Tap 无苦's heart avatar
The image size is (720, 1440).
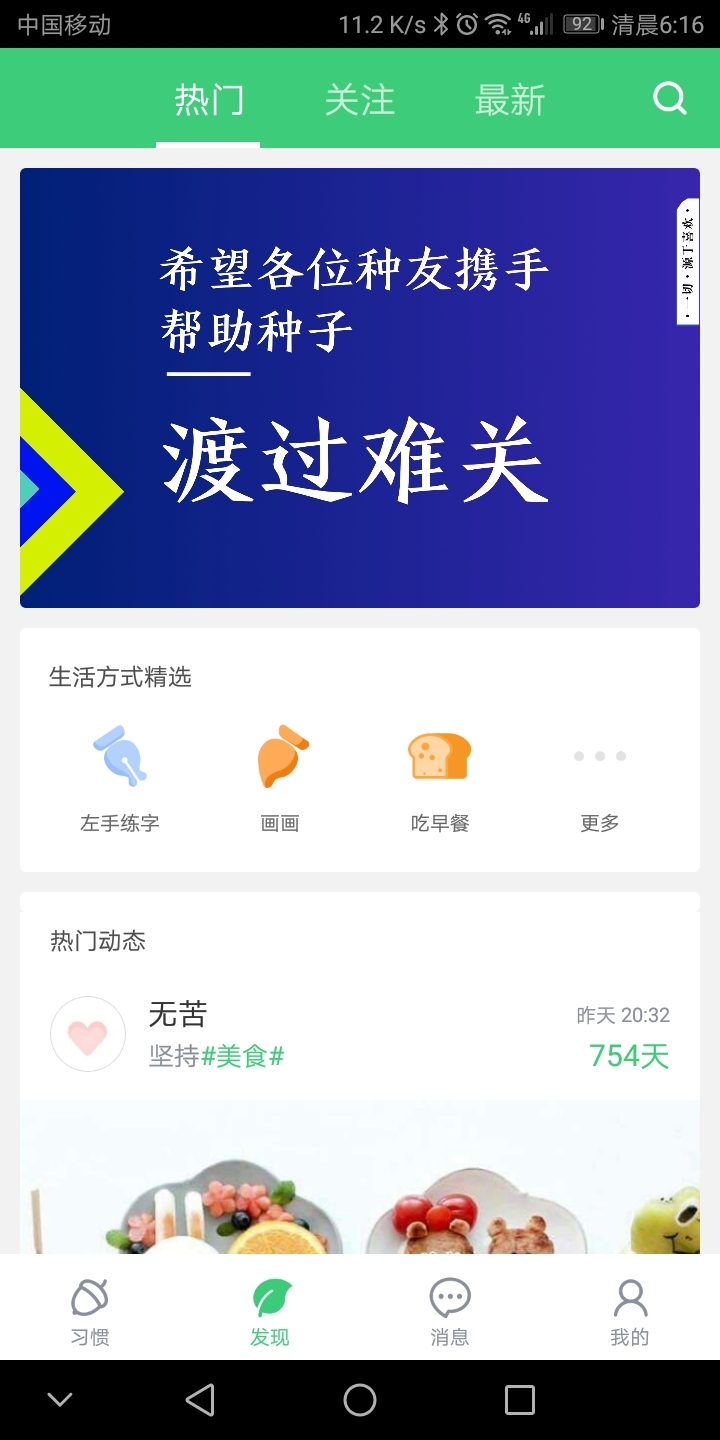tap(88, 1033)
